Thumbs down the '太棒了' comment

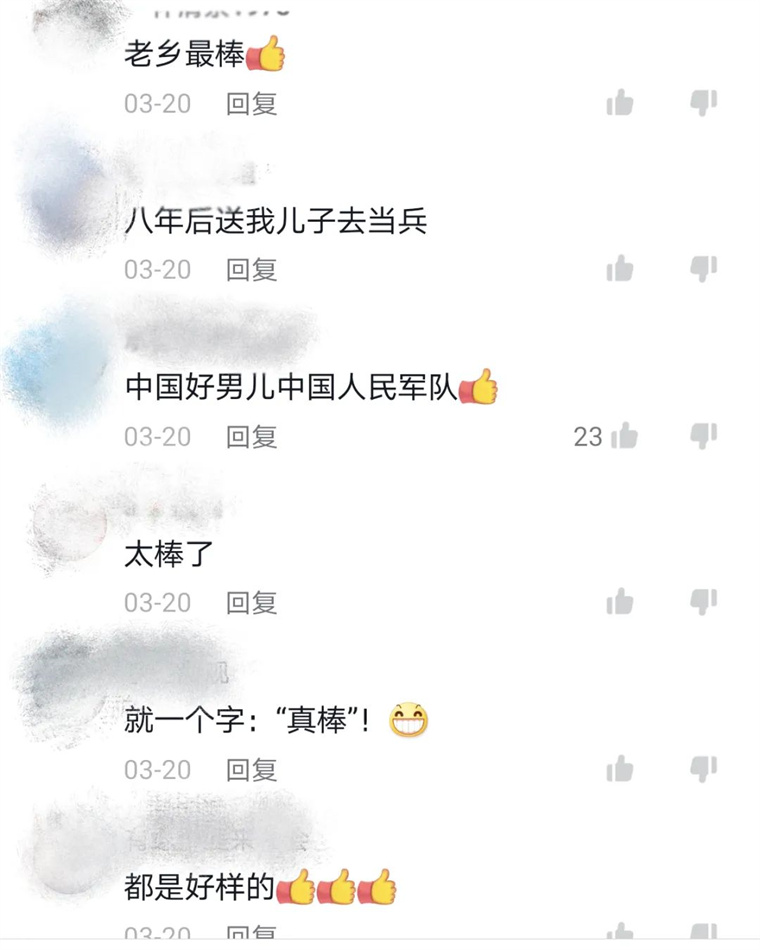tap(704, 602)
